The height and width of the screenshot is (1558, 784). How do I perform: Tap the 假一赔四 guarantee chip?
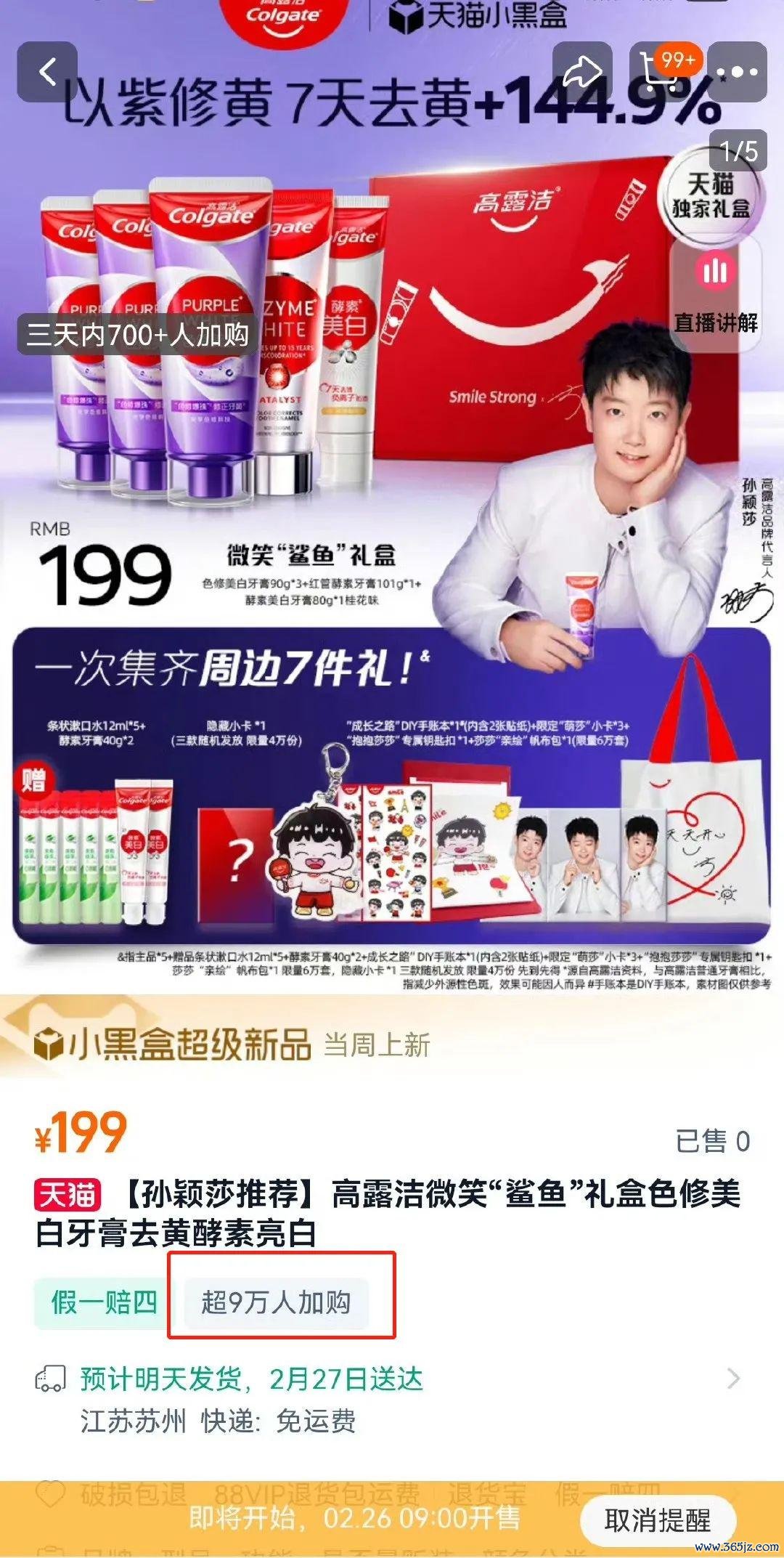tap(104, 1302)
